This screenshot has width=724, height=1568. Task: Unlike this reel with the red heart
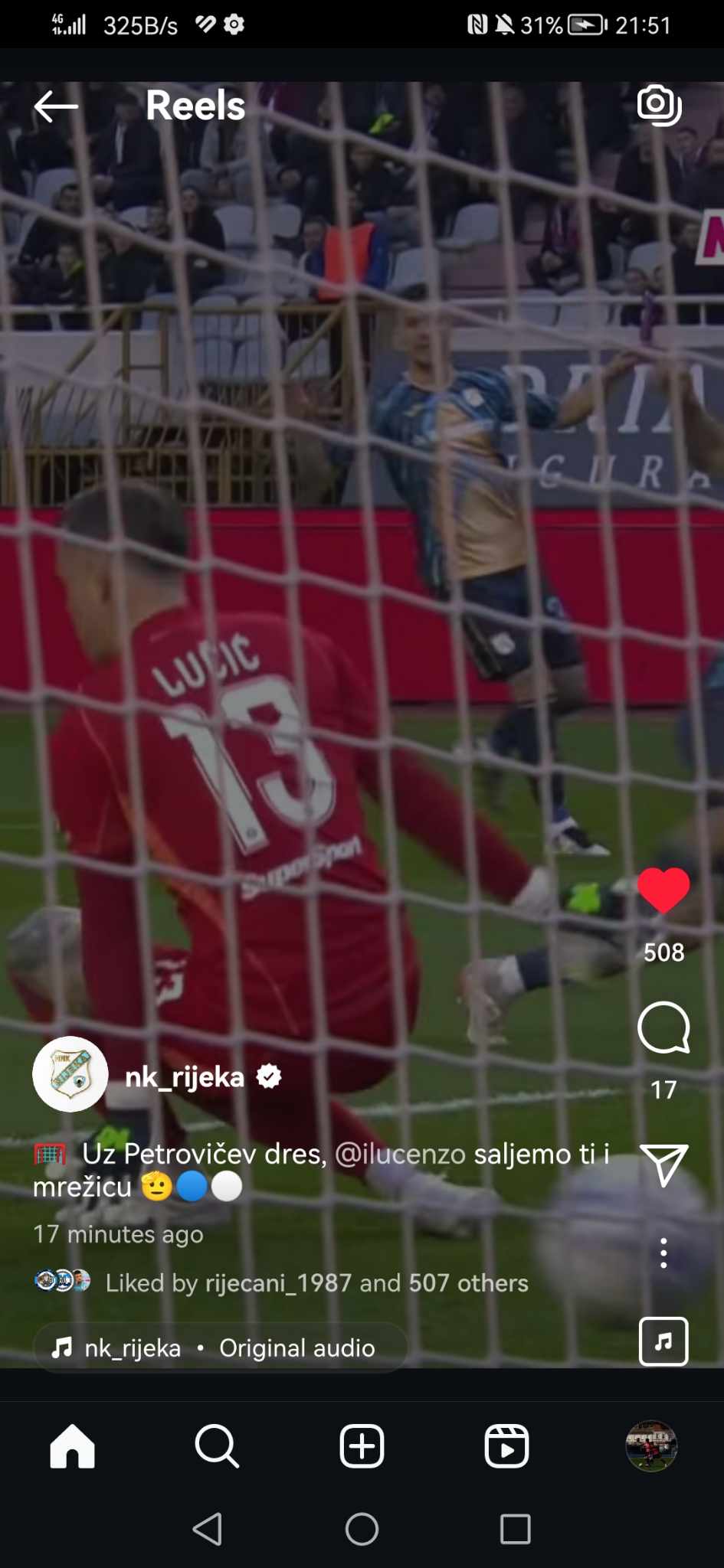(663, 891)
